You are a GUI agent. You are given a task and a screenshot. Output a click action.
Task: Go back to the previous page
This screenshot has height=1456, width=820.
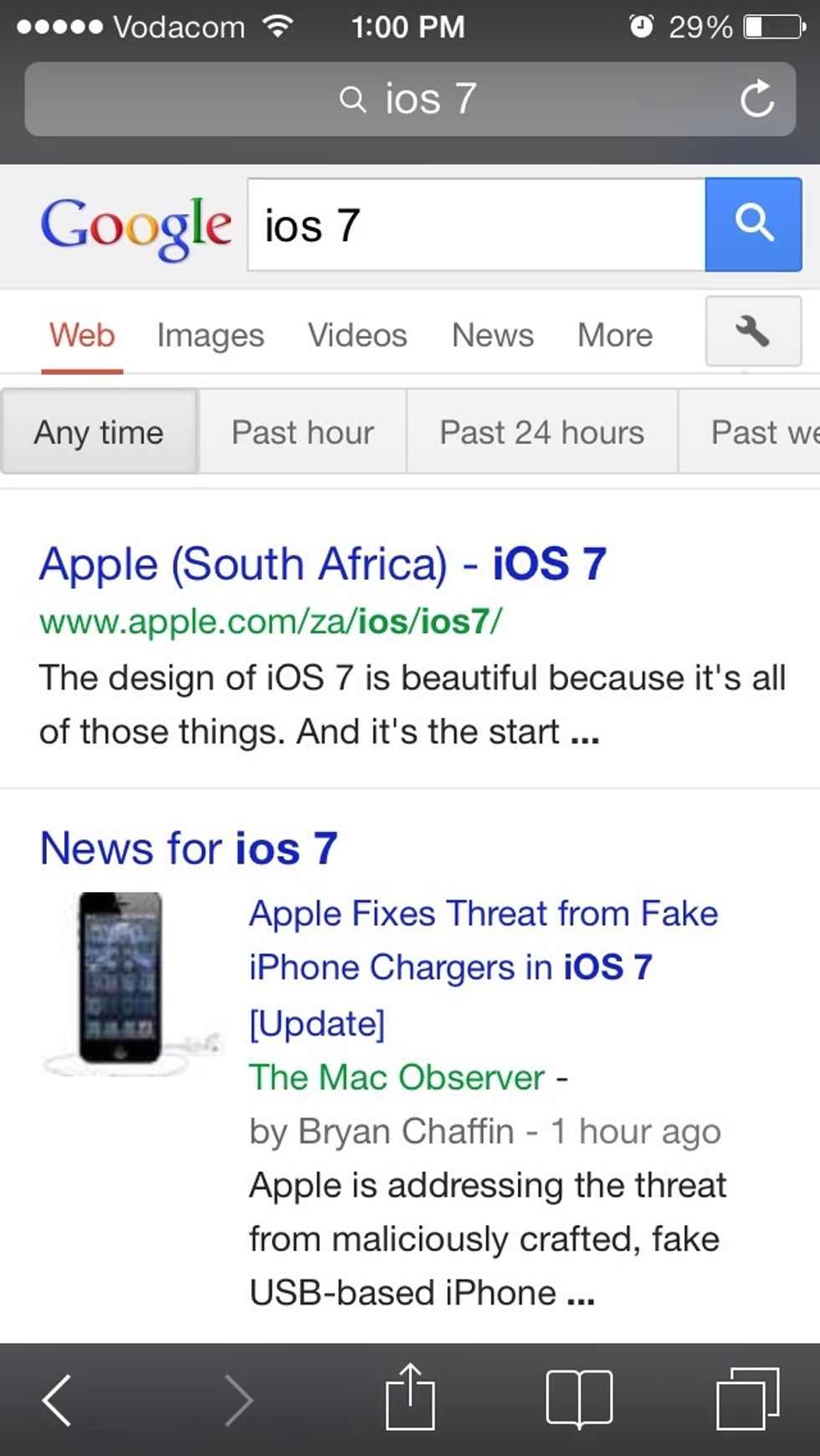(57, 1399)
